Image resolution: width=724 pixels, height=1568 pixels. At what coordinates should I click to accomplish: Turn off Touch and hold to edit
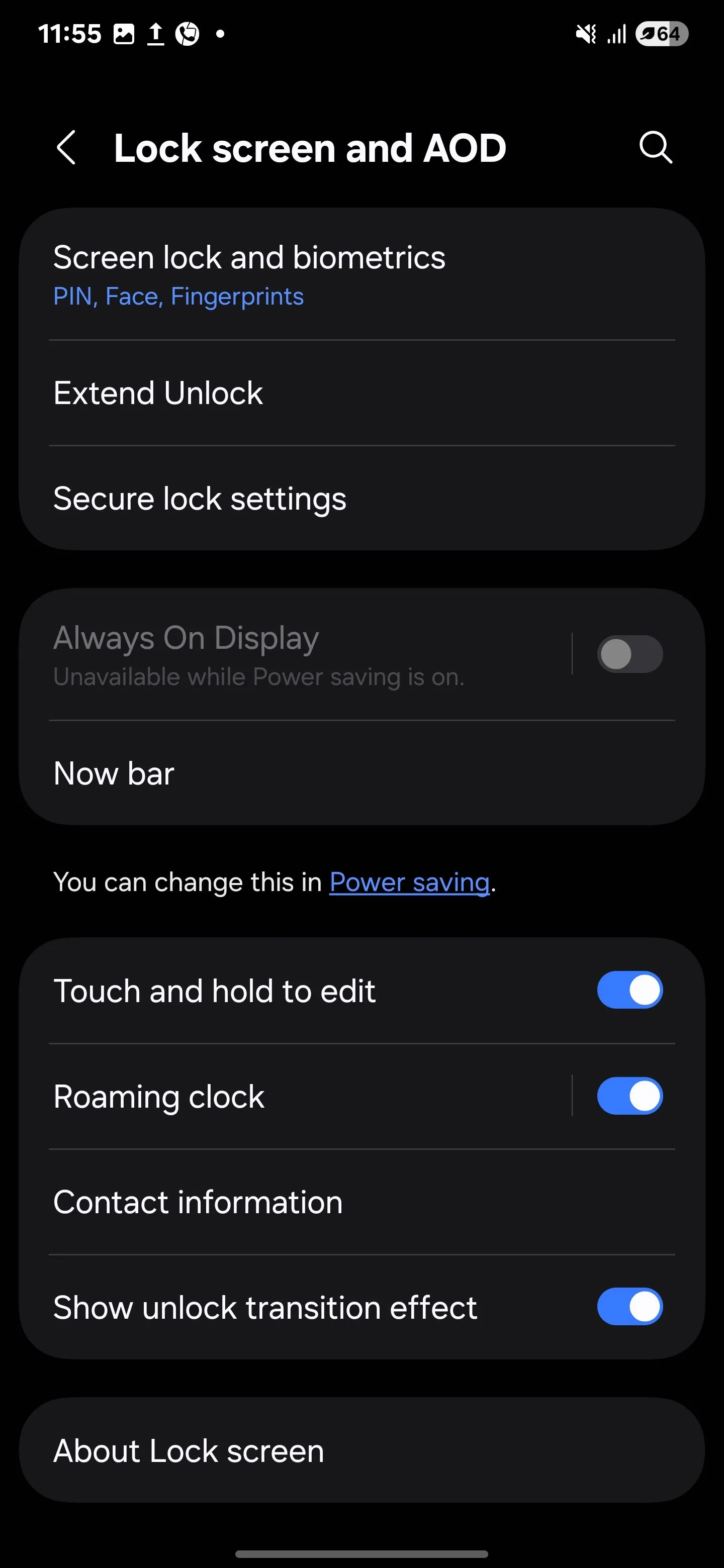tap(629, 991)
